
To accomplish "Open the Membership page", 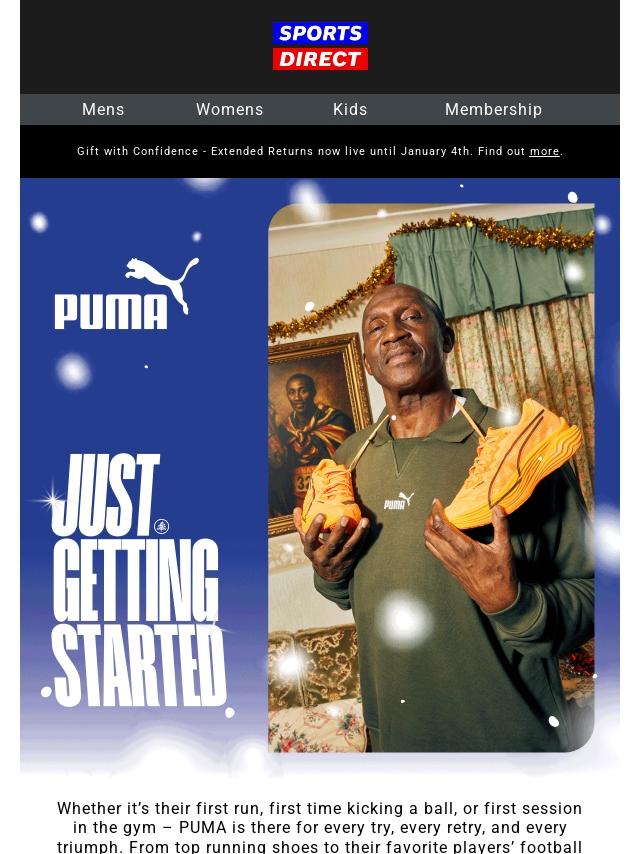I will (493, 110).
